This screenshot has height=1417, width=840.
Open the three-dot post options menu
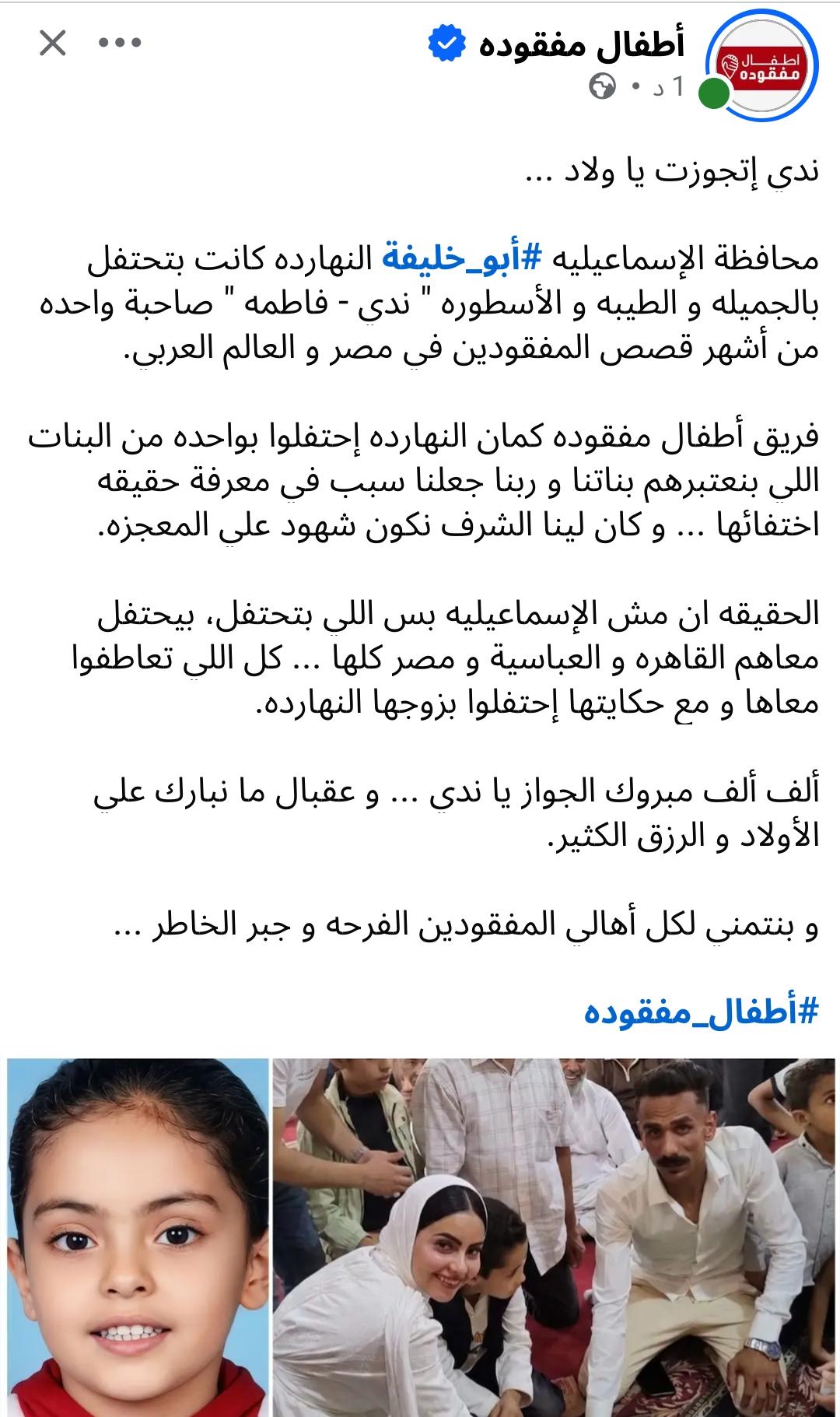click(x=121, y=43)
